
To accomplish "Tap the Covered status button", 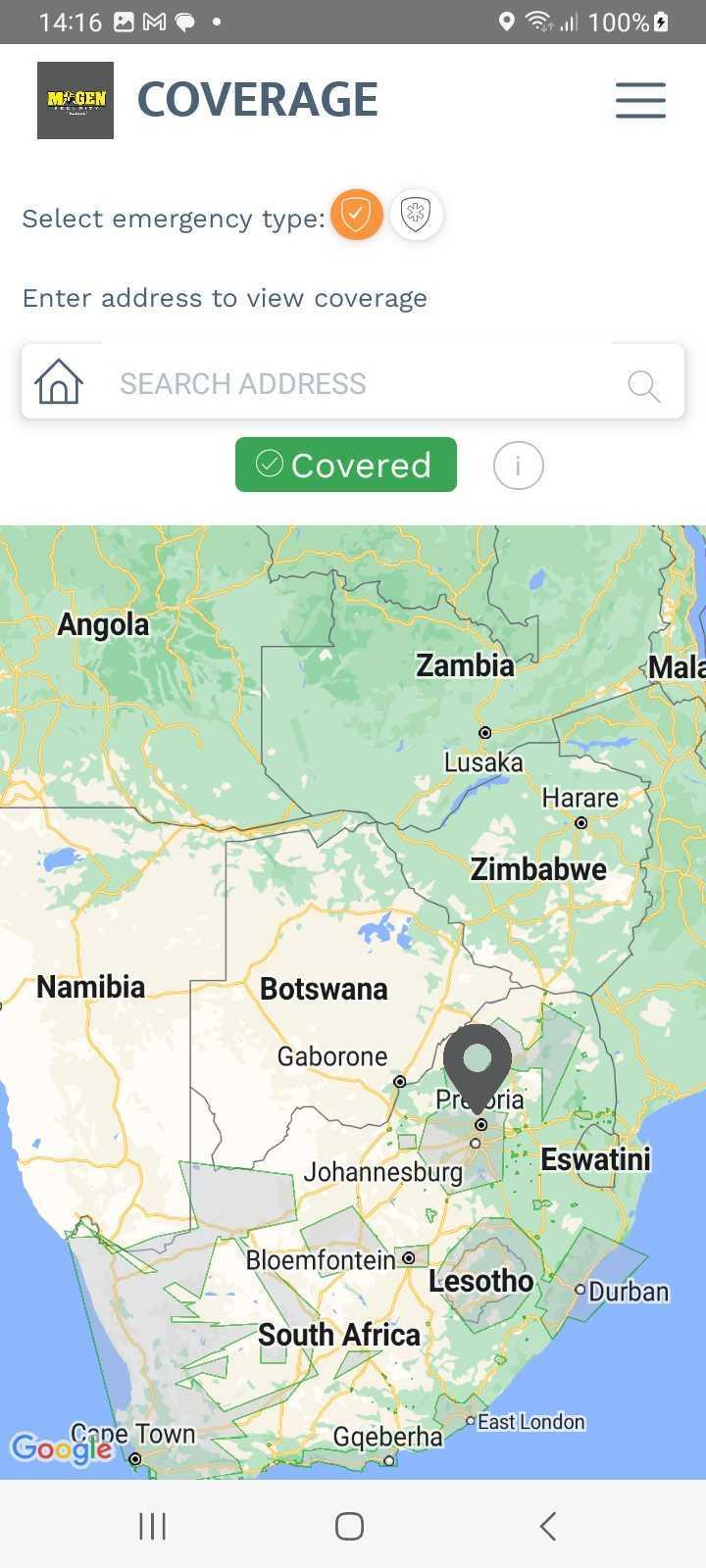I will [x=346, y=465].
